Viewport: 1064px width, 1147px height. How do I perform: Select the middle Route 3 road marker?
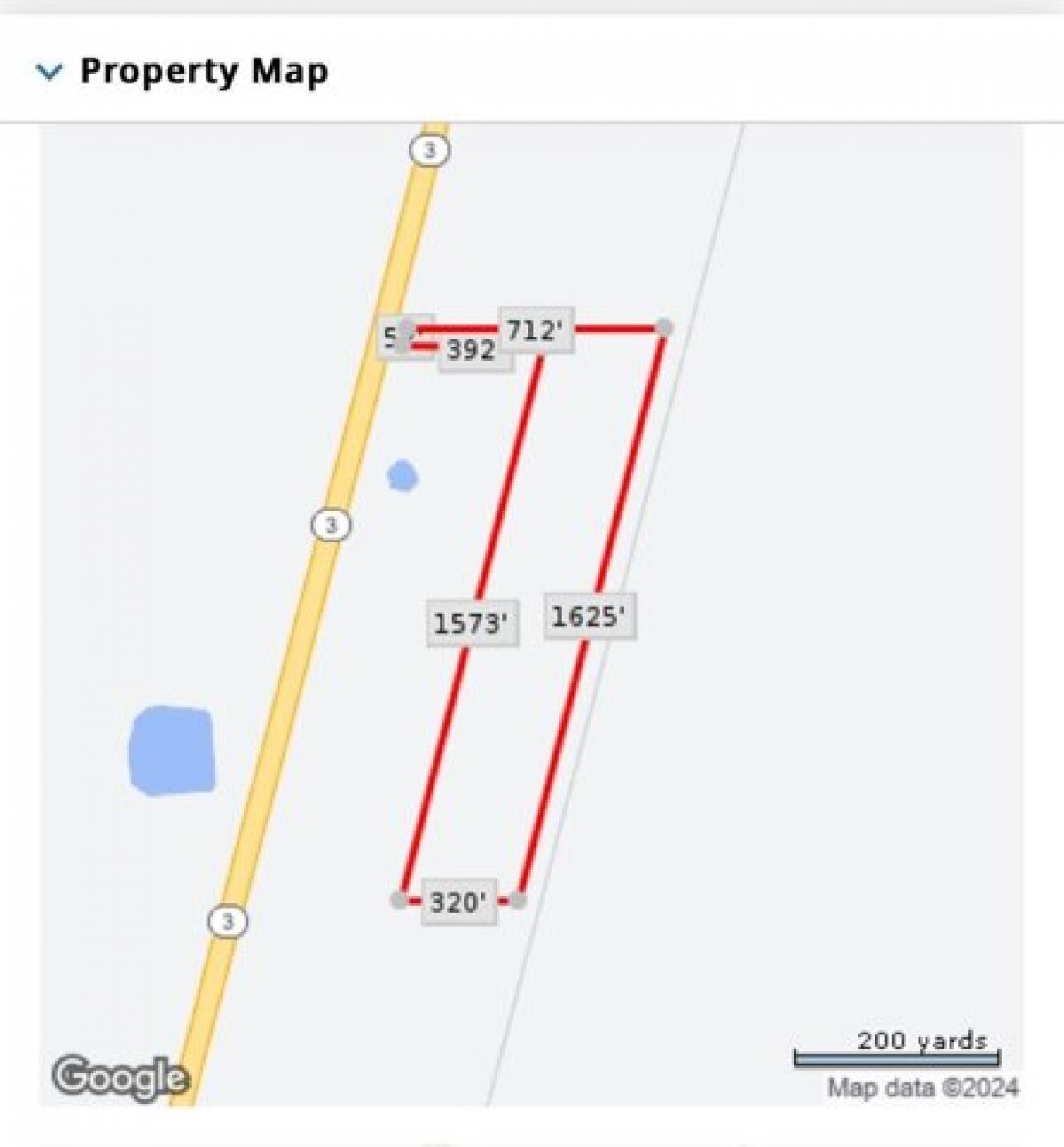point(330,525)
